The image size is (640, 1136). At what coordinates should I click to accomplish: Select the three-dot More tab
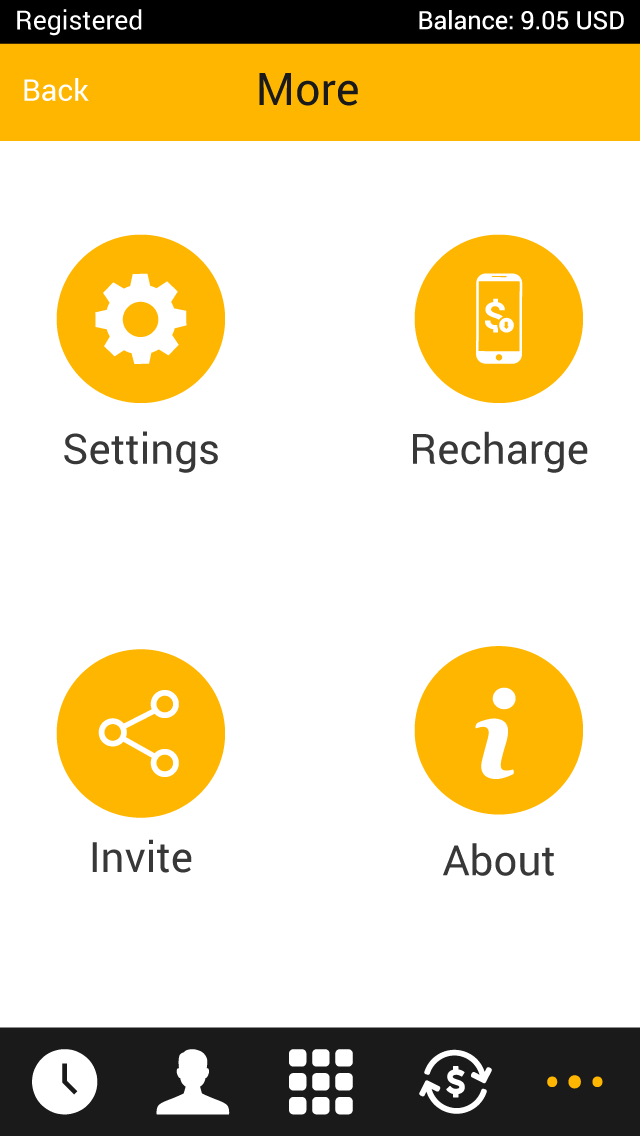[x=575, y=1082]
